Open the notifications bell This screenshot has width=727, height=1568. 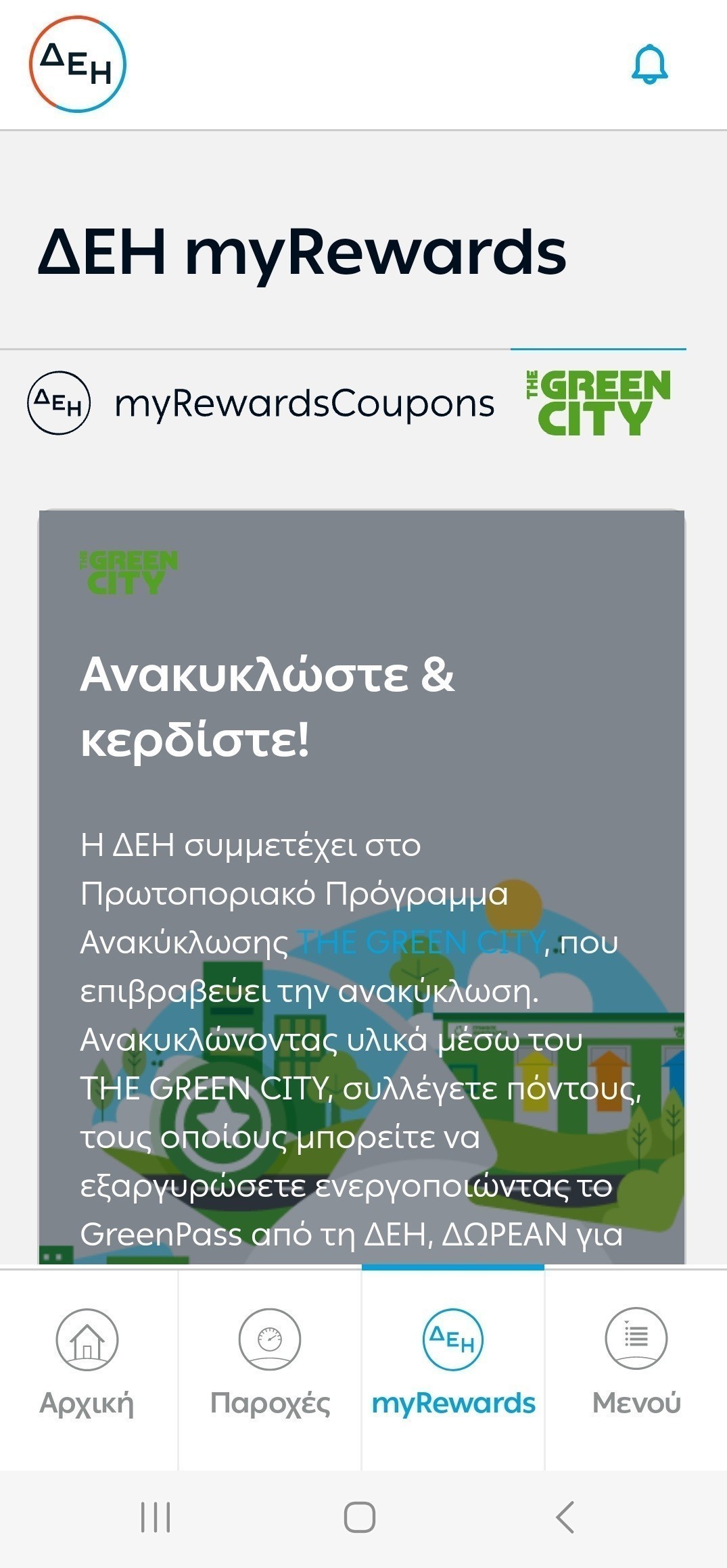click(649, 64)
